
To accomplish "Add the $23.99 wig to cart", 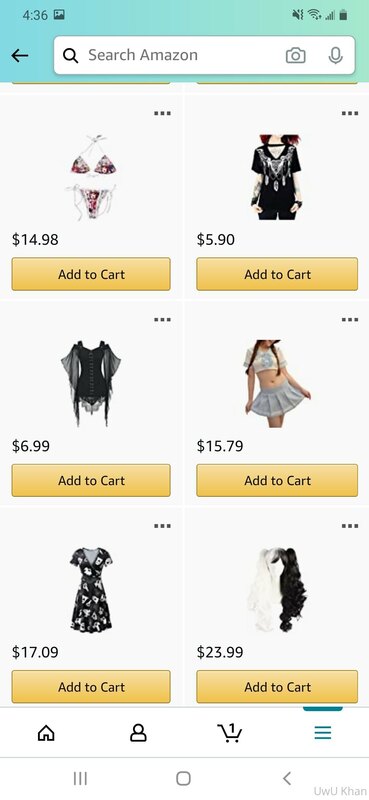I will click(x=277, y=687).
